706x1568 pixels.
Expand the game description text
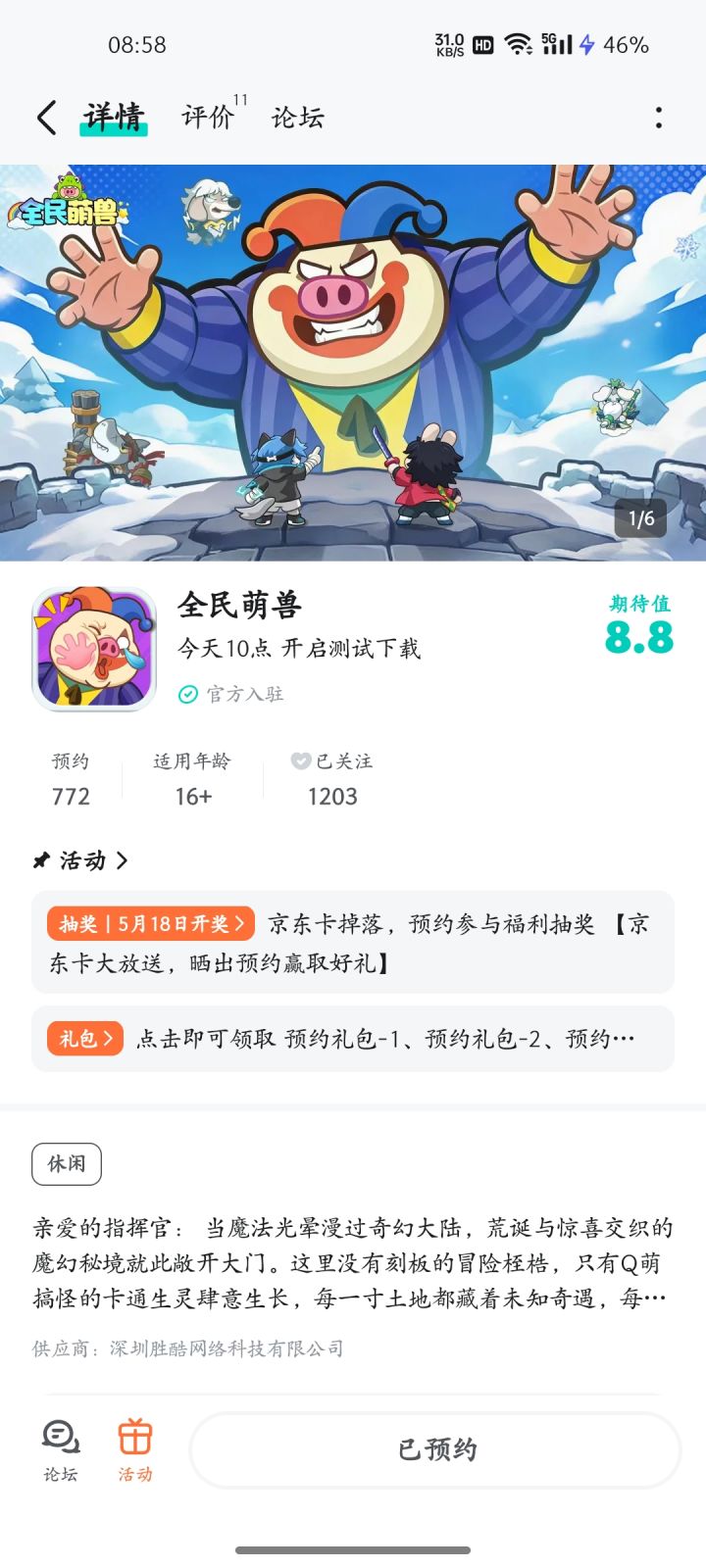(352, 1263)
